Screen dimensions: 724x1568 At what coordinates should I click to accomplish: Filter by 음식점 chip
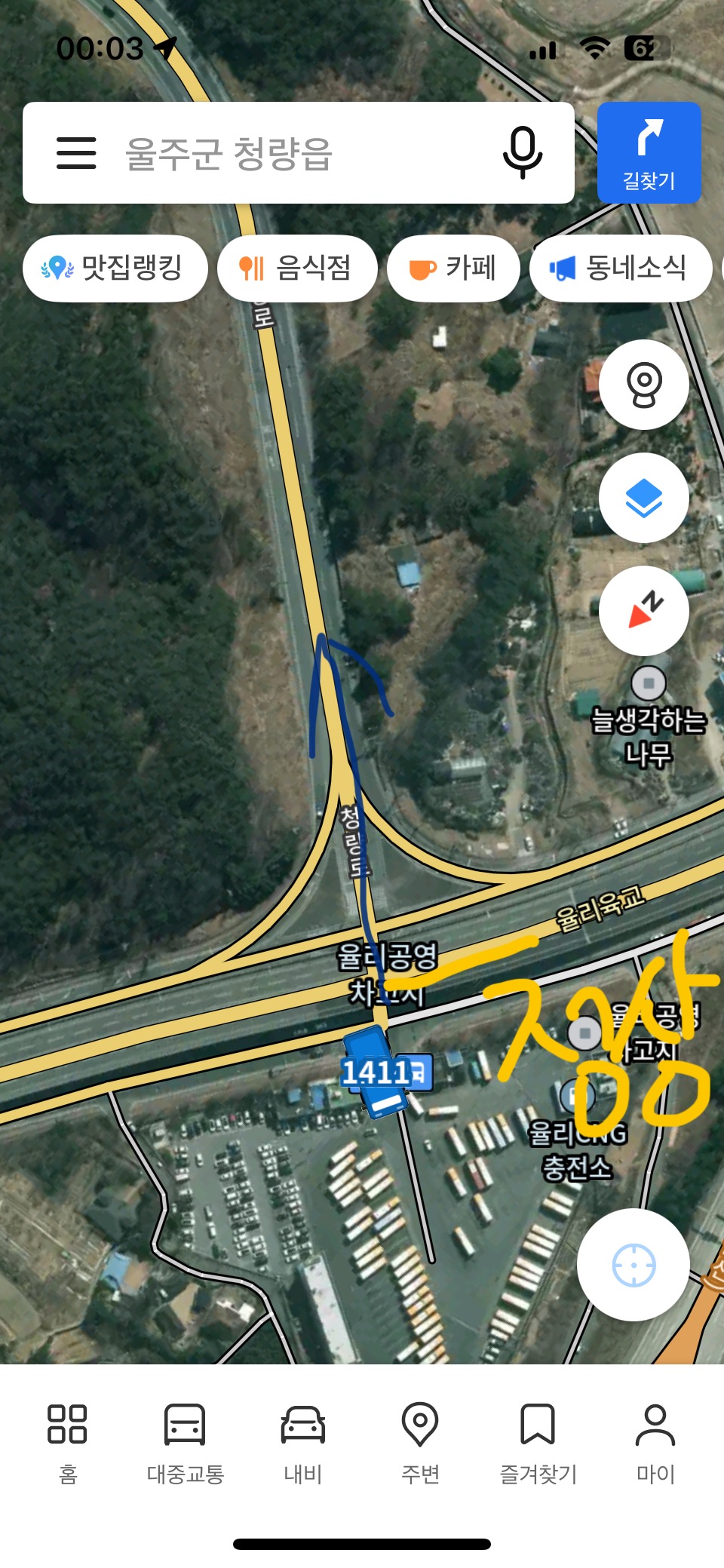pyautogui.click(x=297, y=268)
